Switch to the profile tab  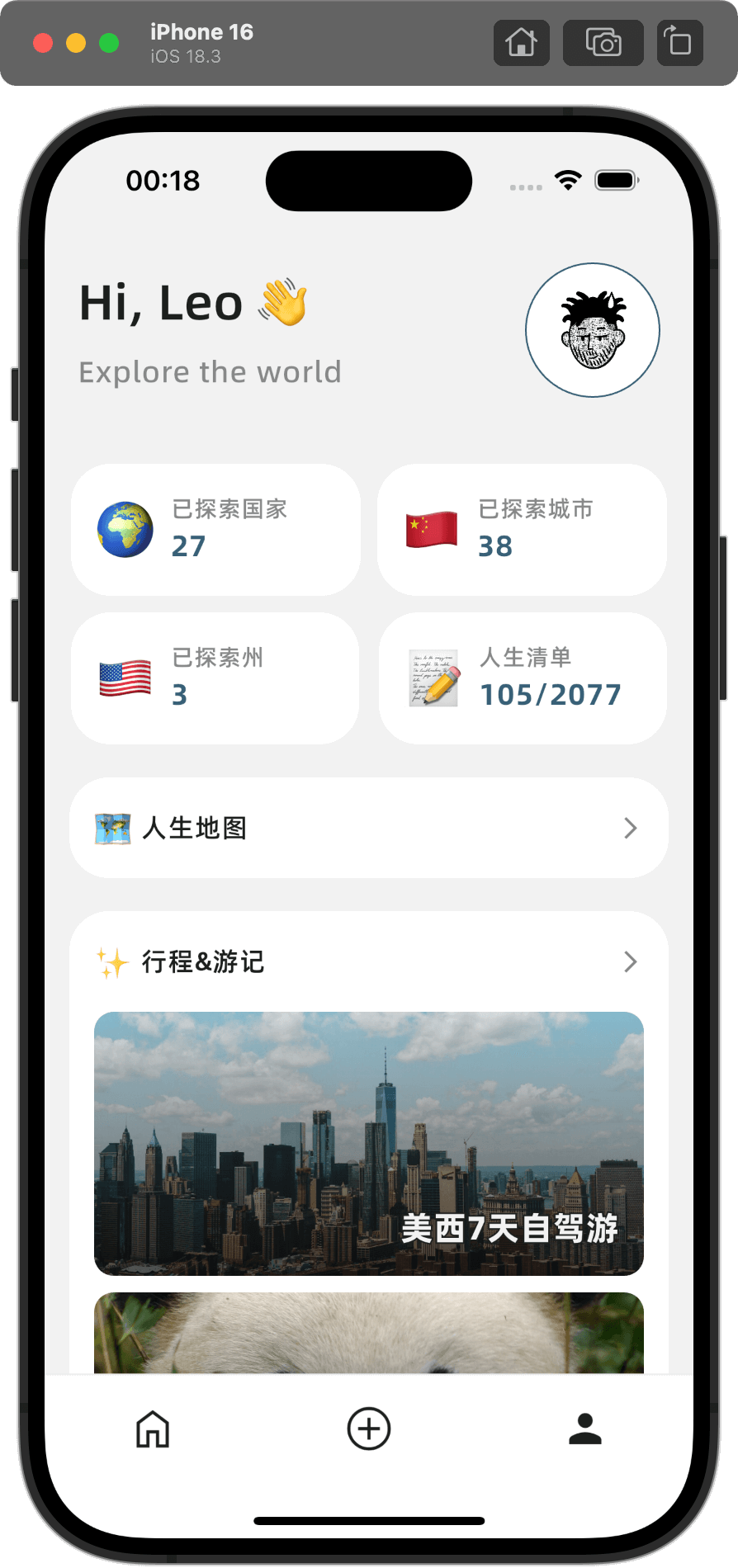tap(584, 1429)
